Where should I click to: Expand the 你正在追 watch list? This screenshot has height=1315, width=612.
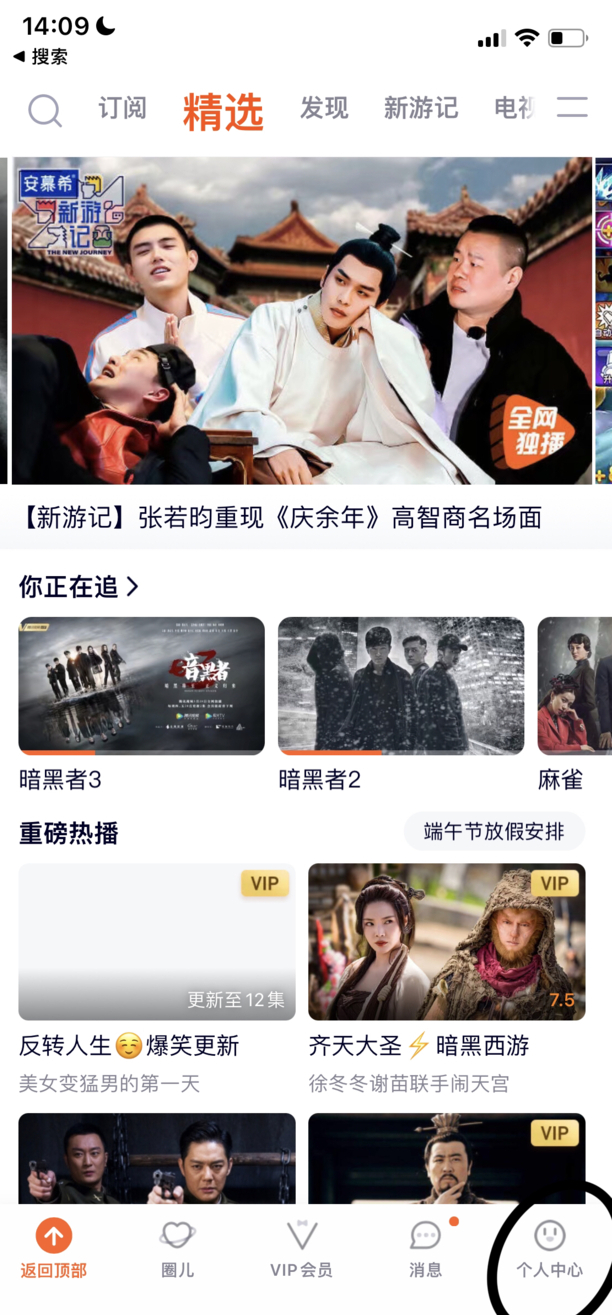click(x=79, y=587)
